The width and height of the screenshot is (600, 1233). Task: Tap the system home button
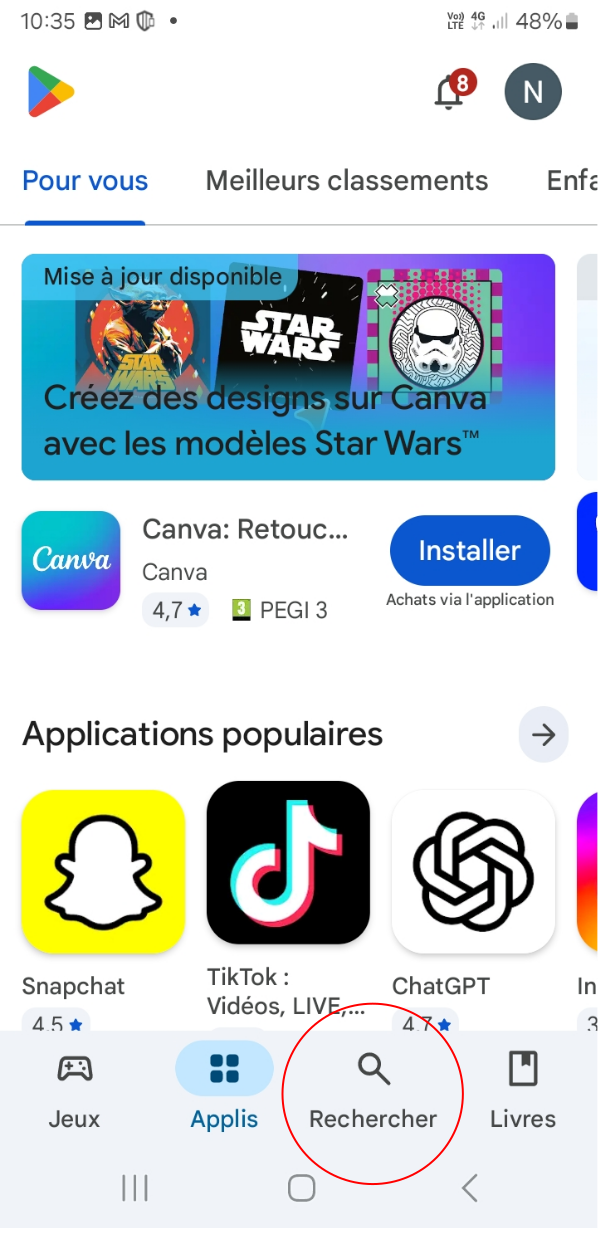[301, 1188]
